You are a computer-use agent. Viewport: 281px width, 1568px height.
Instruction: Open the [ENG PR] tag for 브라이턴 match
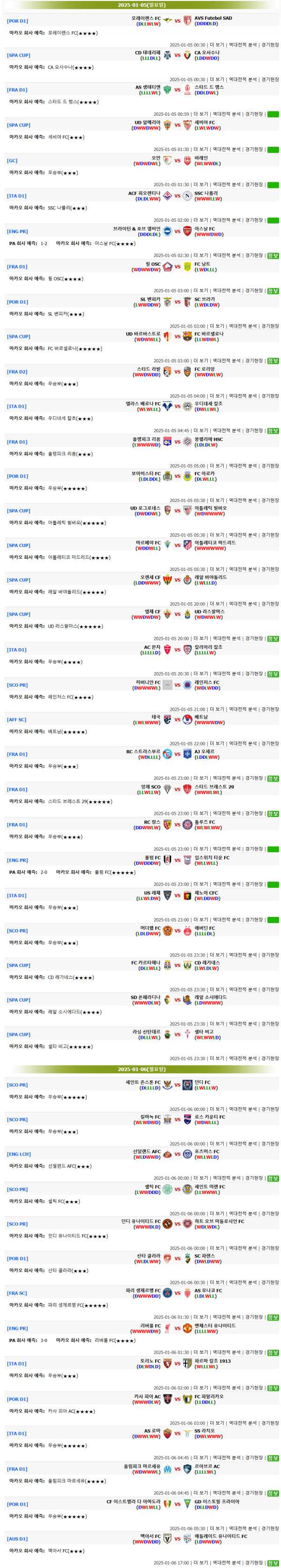tap(17, 231)
